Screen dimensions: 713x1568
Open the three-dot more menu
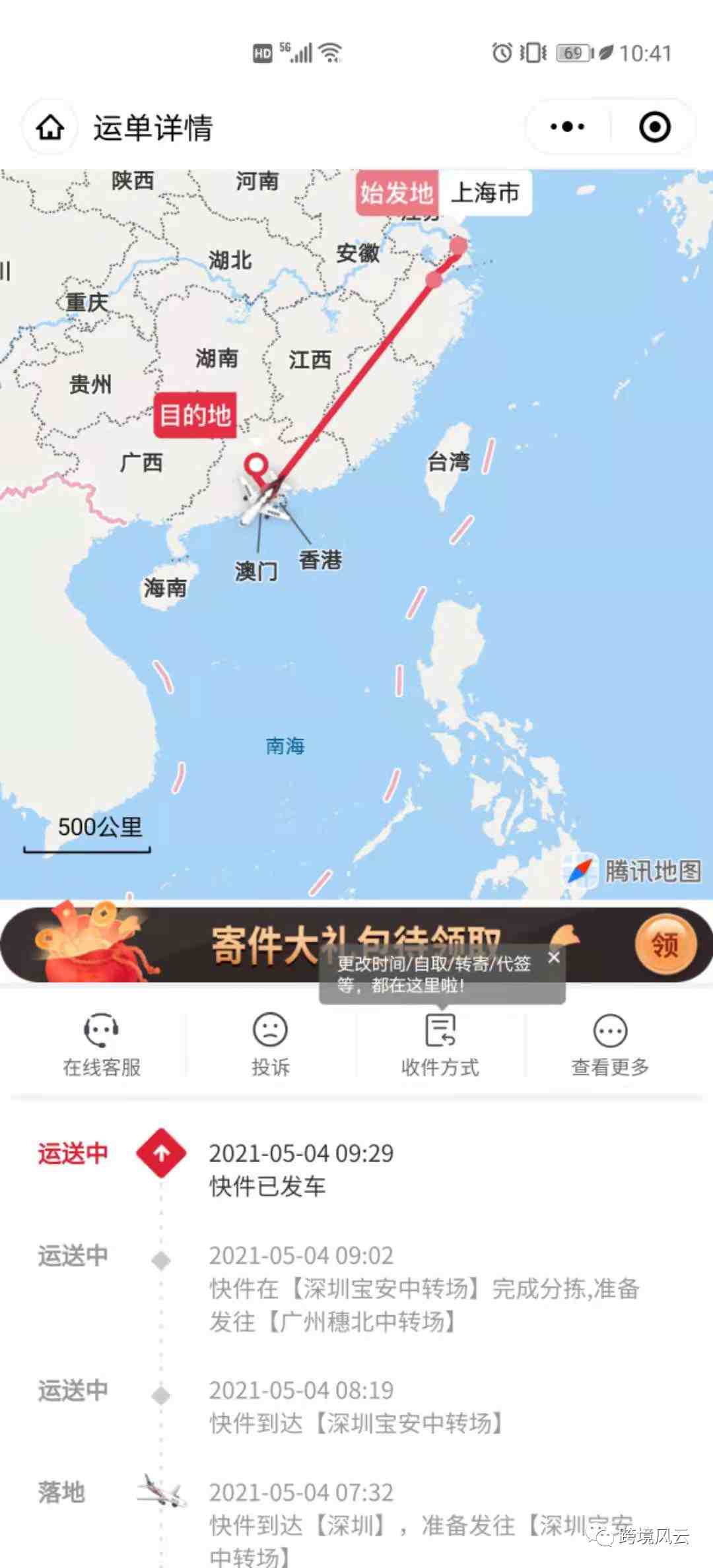click(567, 127)
